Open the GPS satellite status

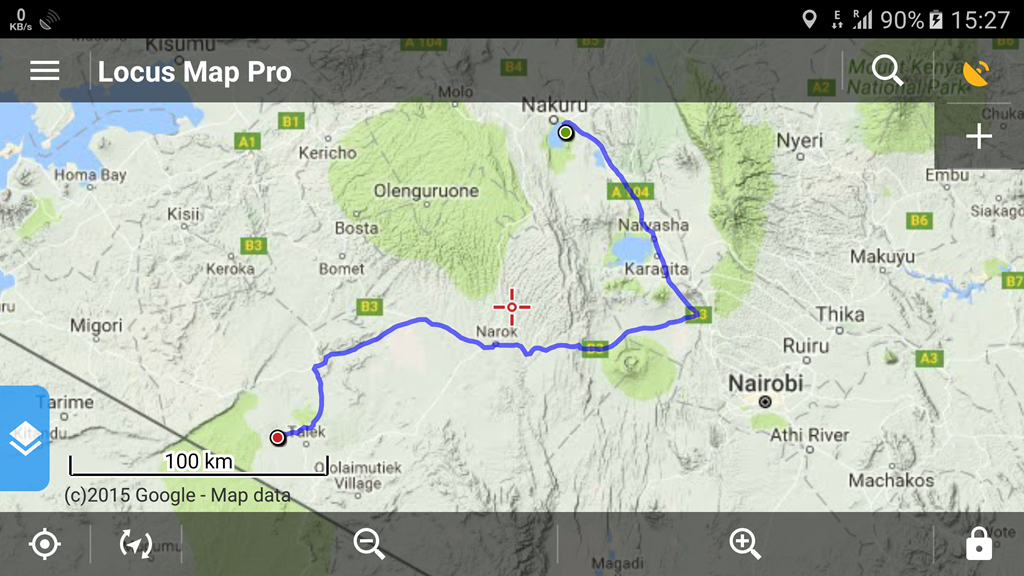[x=977, y=72]
